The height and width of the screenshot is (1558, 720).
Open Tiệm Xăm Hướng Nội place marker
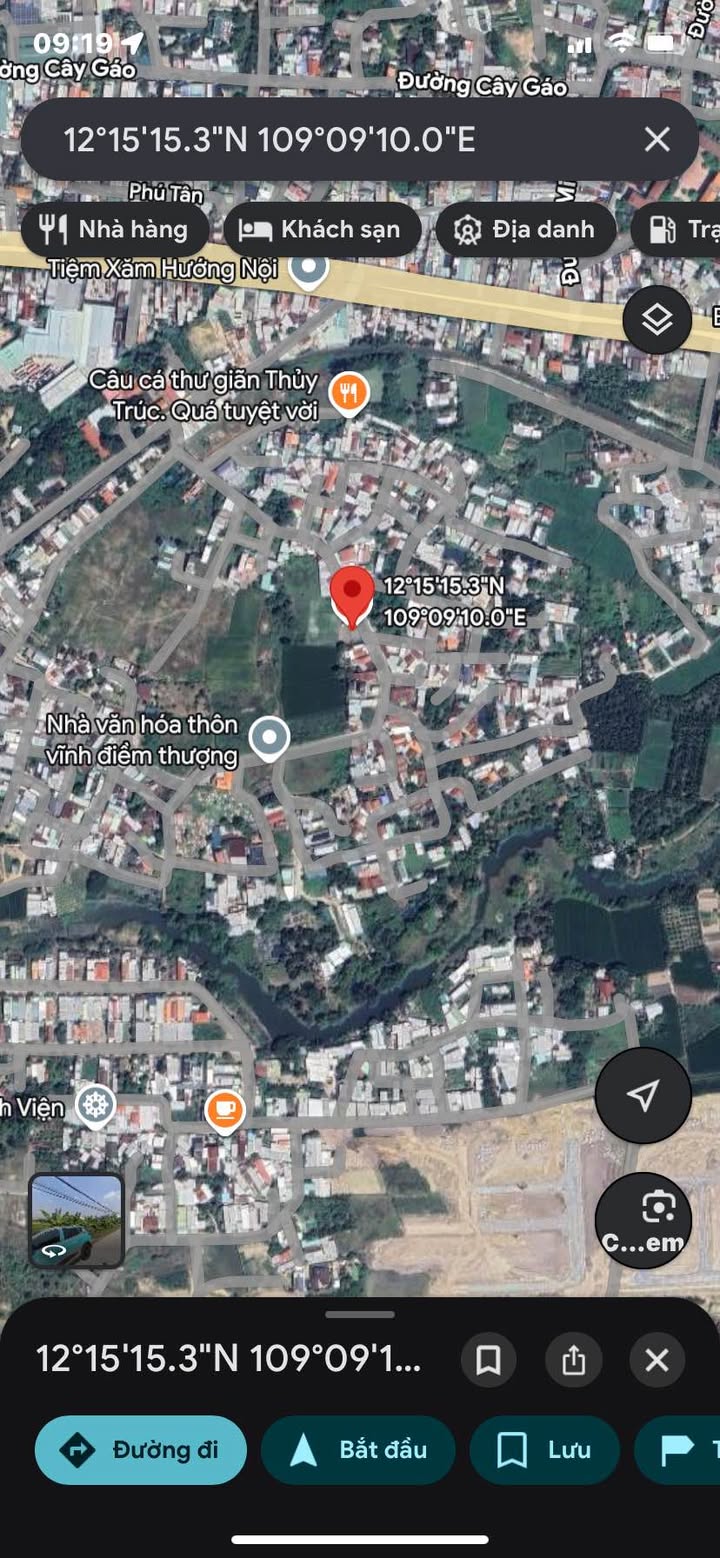(309, 268)
